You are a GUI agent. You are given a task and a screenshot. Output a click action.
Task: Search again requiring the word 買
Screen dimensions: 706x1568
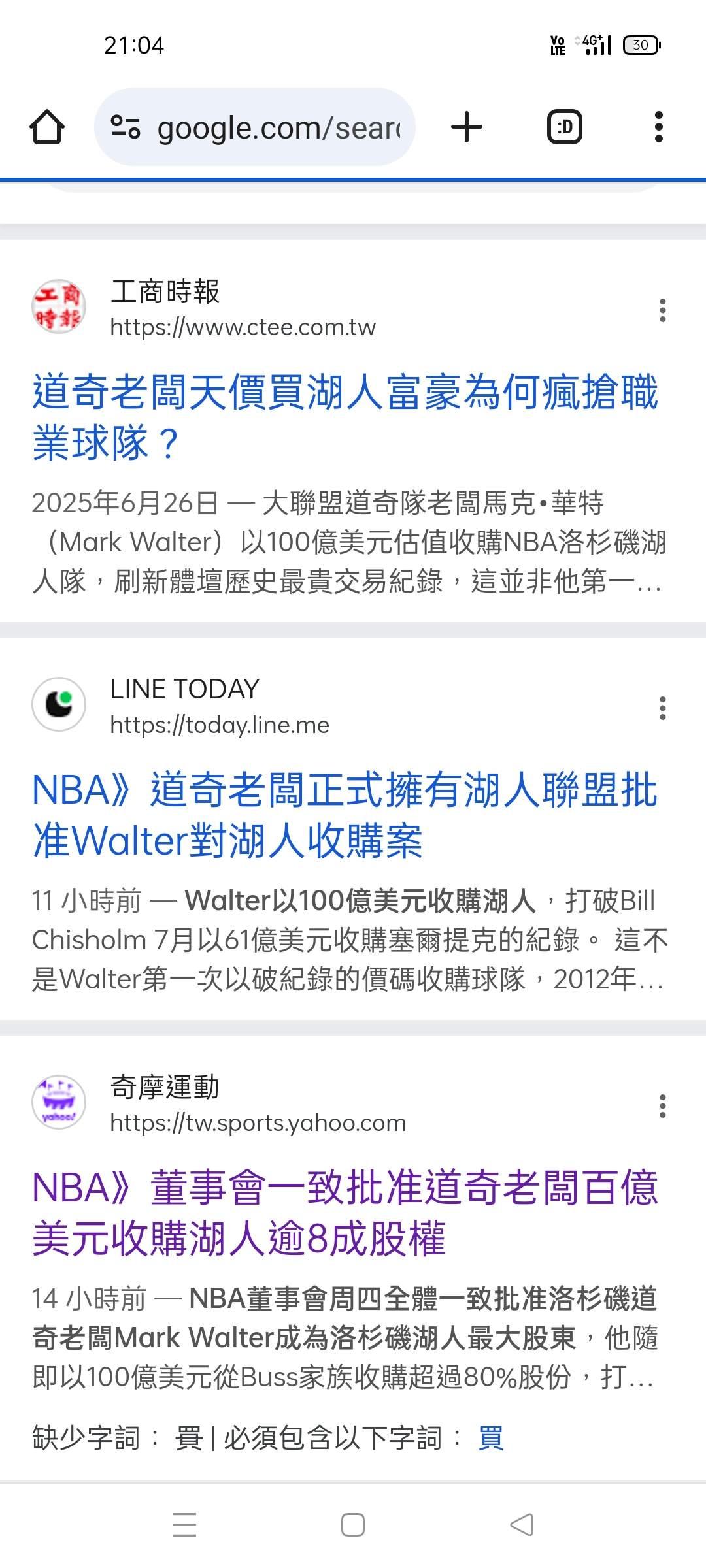[491, 1438]
